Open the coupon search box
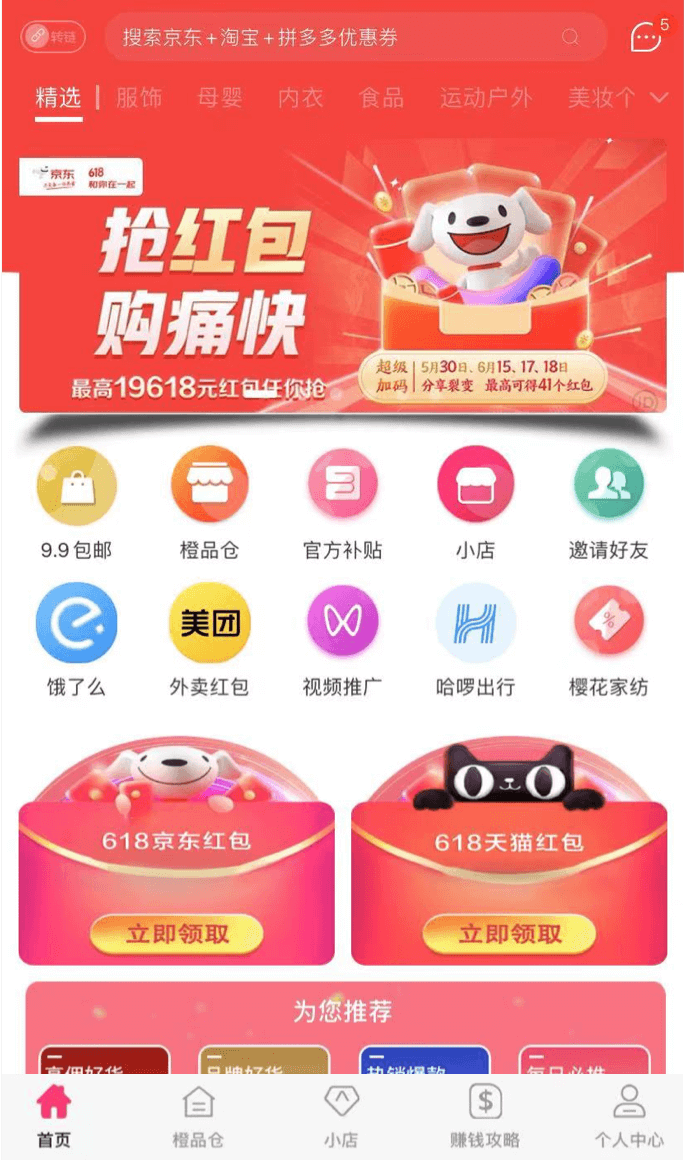Viewport: 684px width, 1160px height. (x=350, y=37)
